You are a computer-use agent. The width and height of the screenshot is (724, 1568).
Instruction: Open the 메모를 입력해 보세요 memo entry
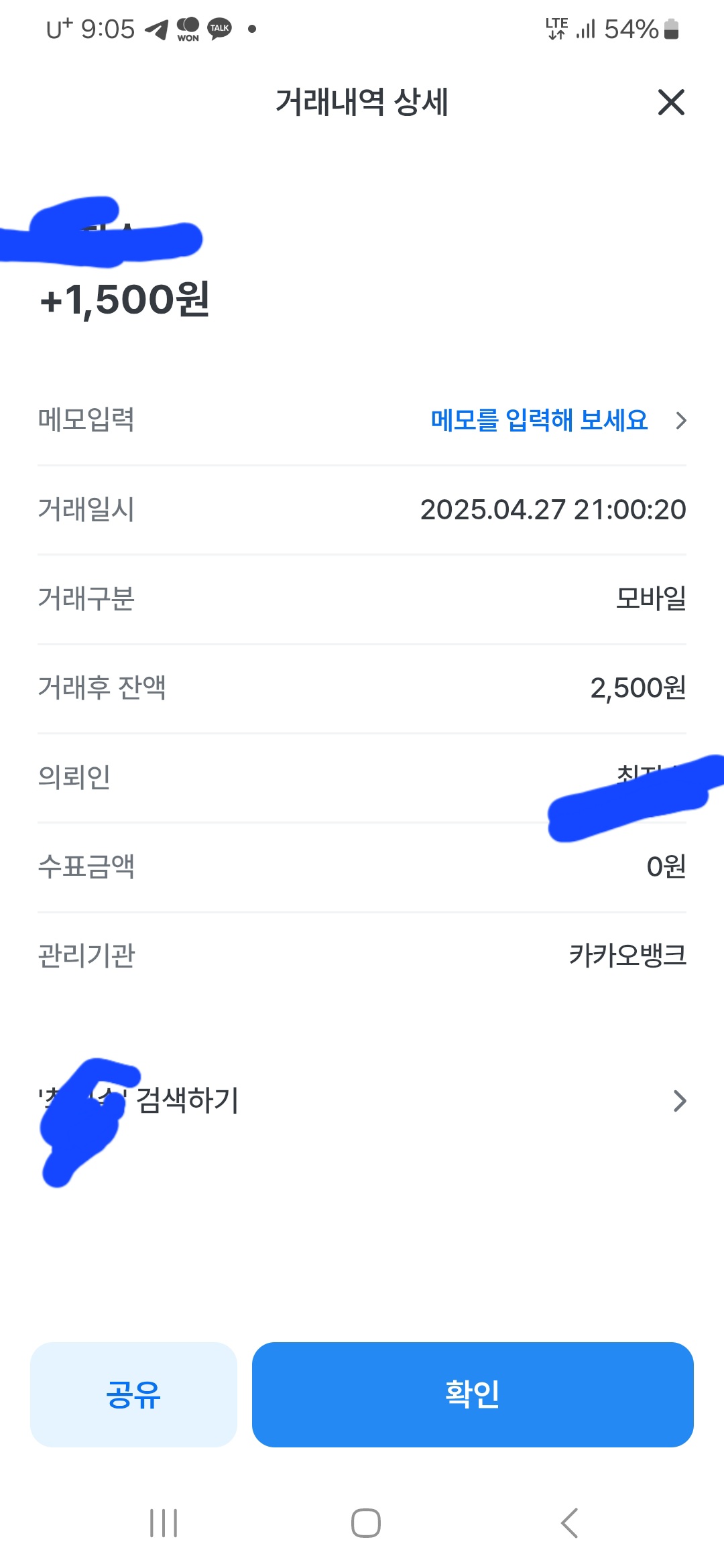[x=558, y=420]
